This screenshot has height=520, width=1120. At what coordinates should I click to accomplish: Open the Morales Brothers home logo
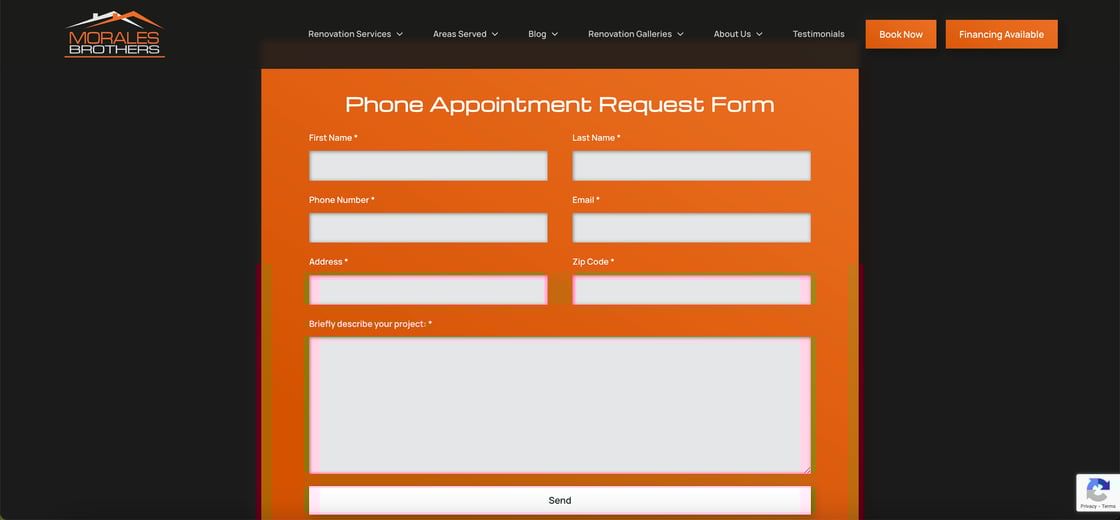pos(115,34)
